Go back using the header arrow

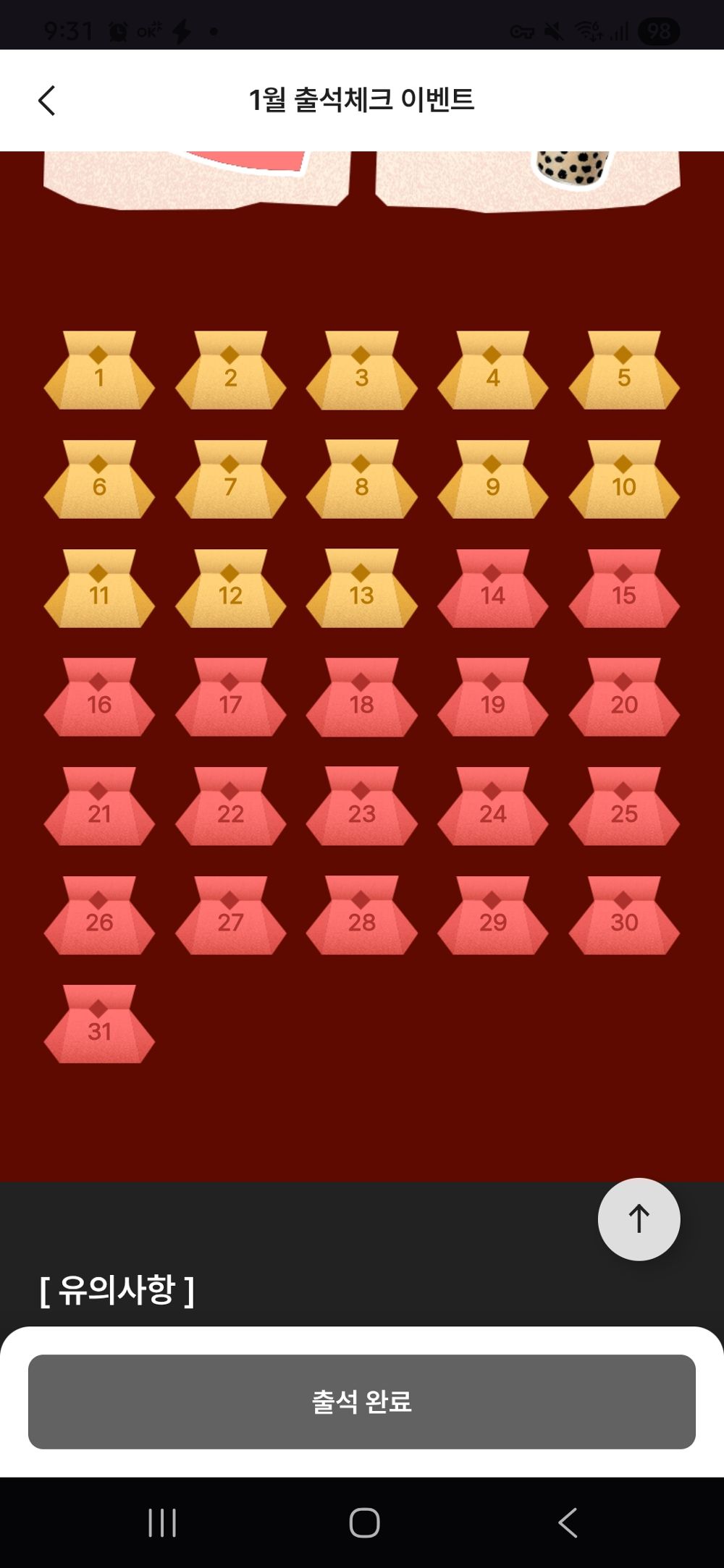pyautogui.click(x=46, y=101)
